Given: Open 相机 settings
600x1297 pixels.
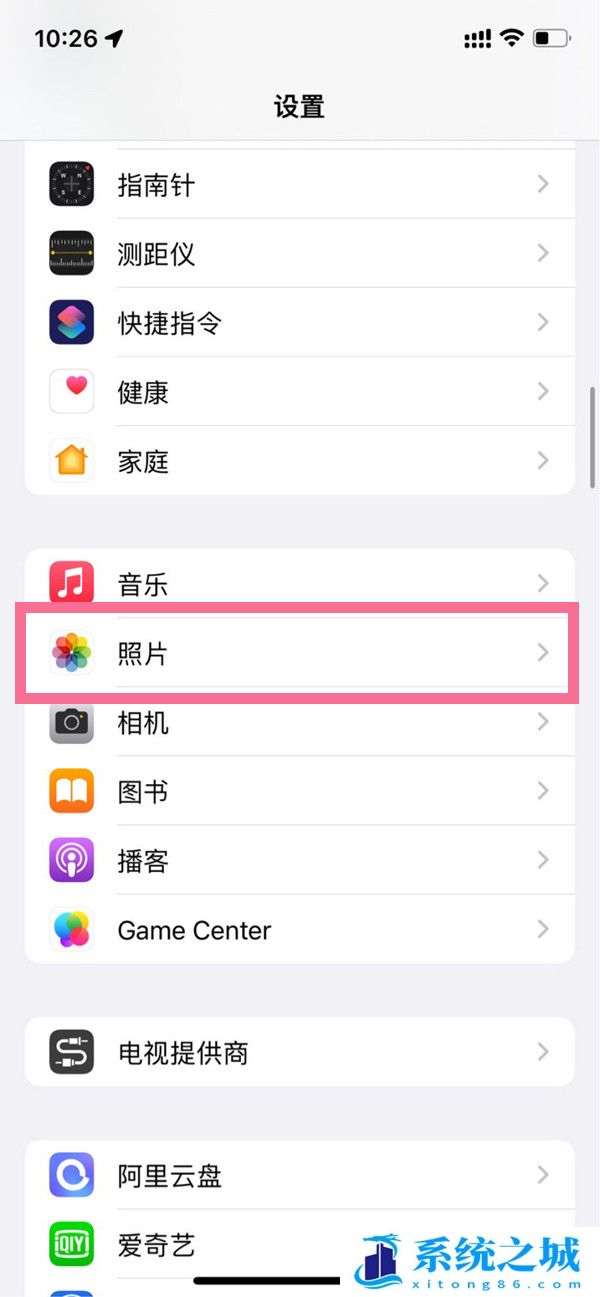Looking at the screenshot, I should coord(300,722).
